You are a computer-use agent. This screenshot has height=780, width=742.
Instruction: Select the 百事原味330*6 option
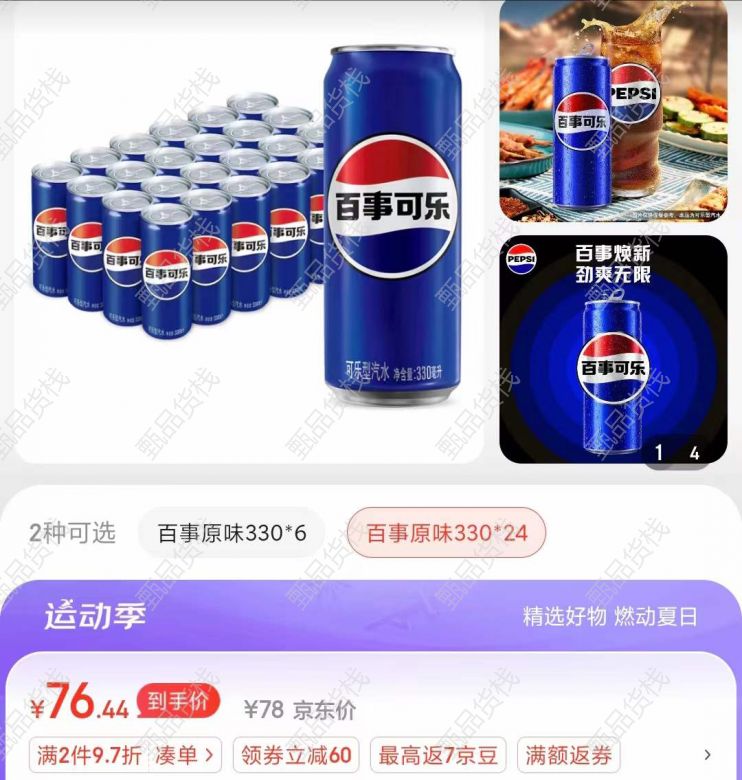coord(232,533)
